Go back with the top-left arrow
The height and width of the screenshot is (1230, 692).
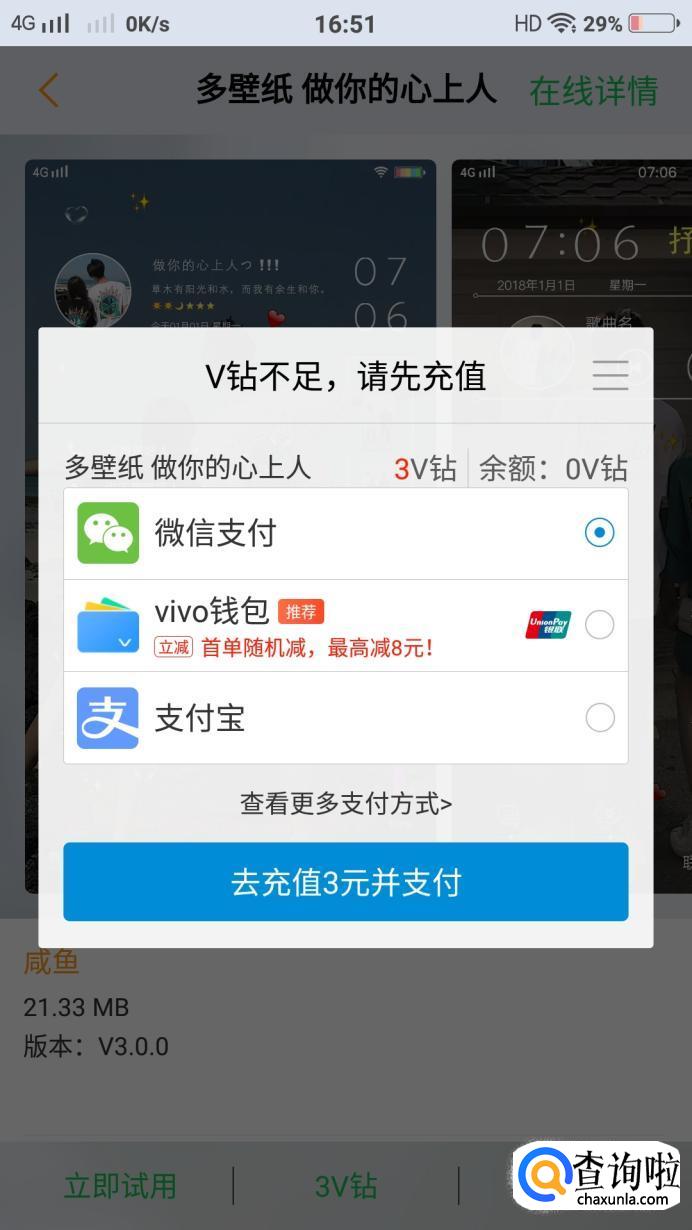(48, 90)
